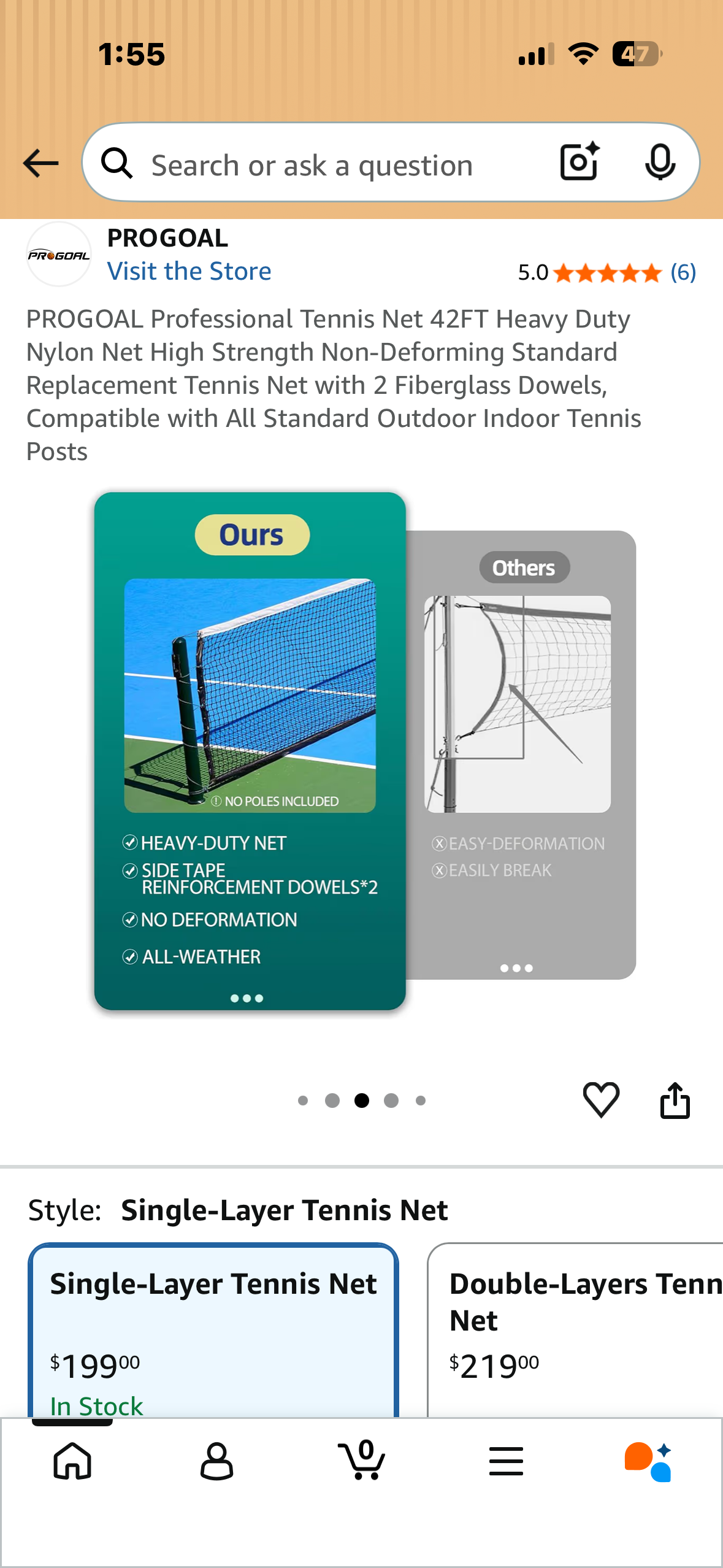Screen dimensions: 723x1568
Task: Open the 5.0 star ratings (6)
Action: (606, 272)
